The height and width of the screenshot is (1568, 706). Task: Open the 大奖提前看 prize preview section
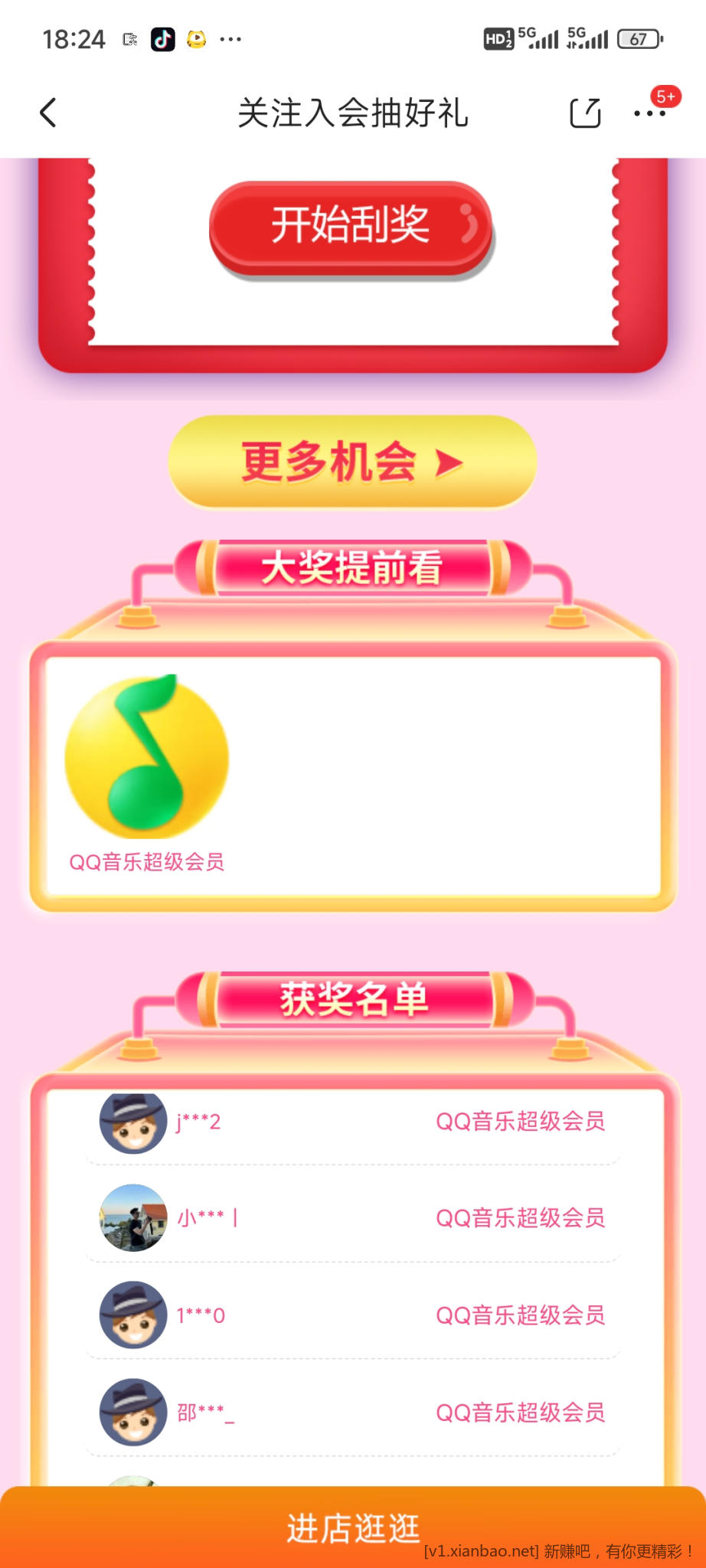353,568
